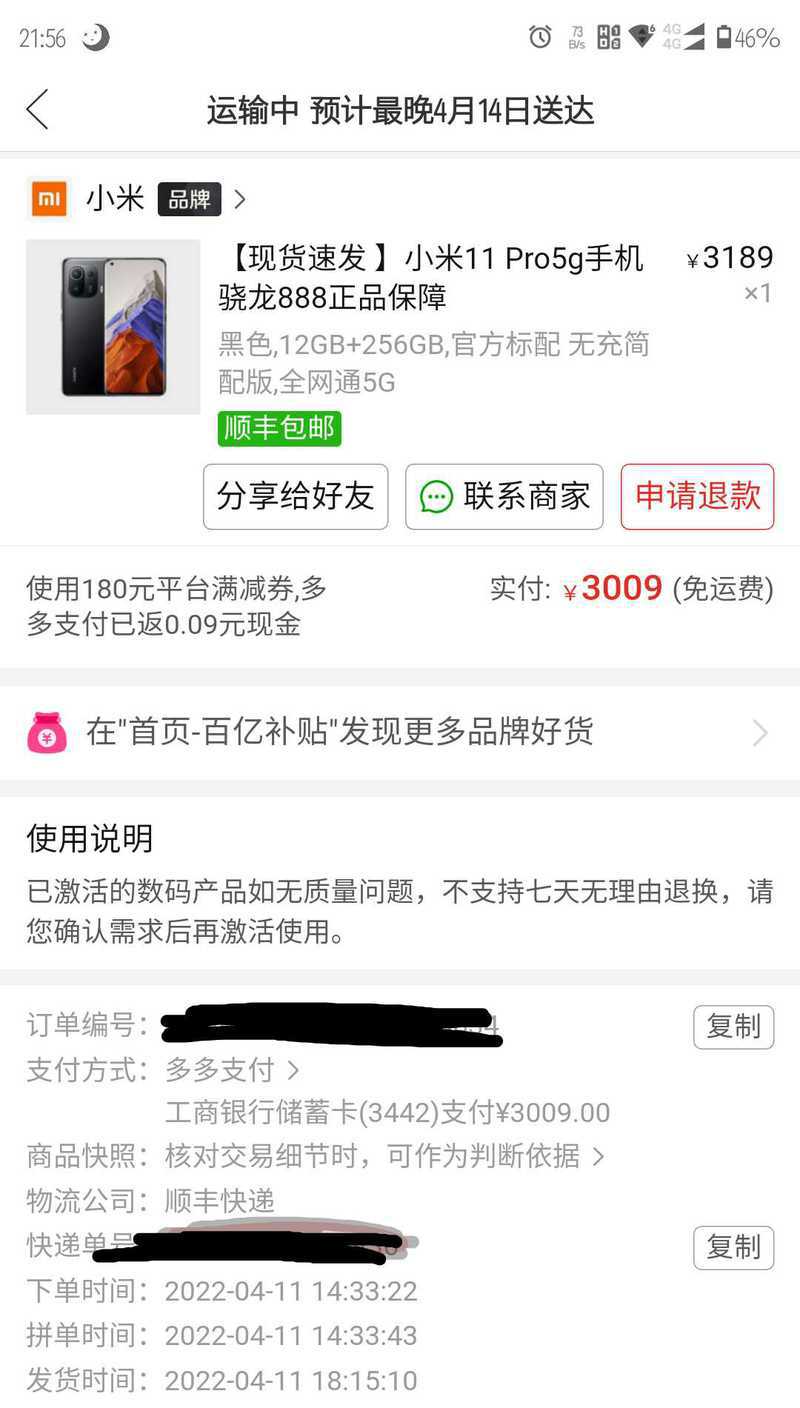800x1408 pixels.
Task: Go back using the top-left arrow
Action: click(38, 110)
